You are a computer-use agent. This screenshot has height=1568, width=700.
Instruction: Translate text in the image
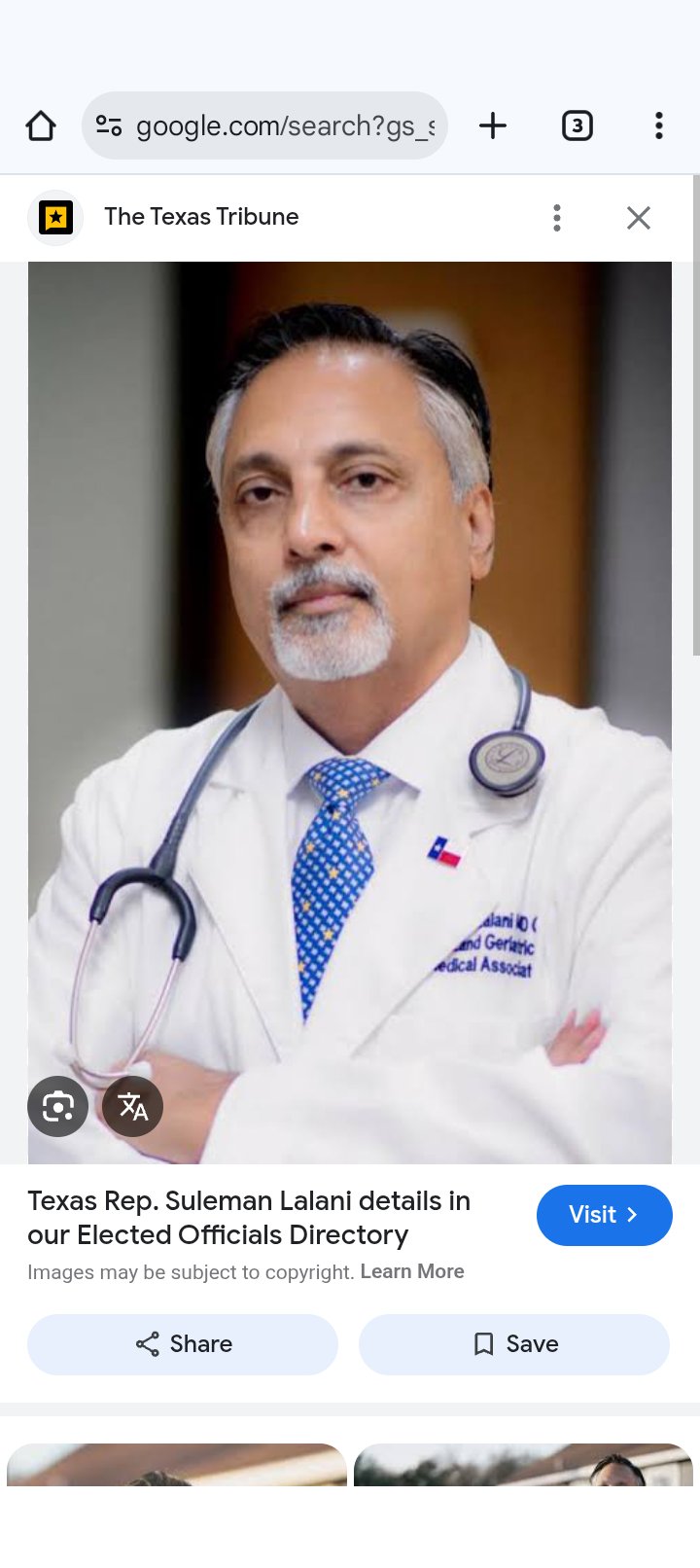pos(132,1106)
